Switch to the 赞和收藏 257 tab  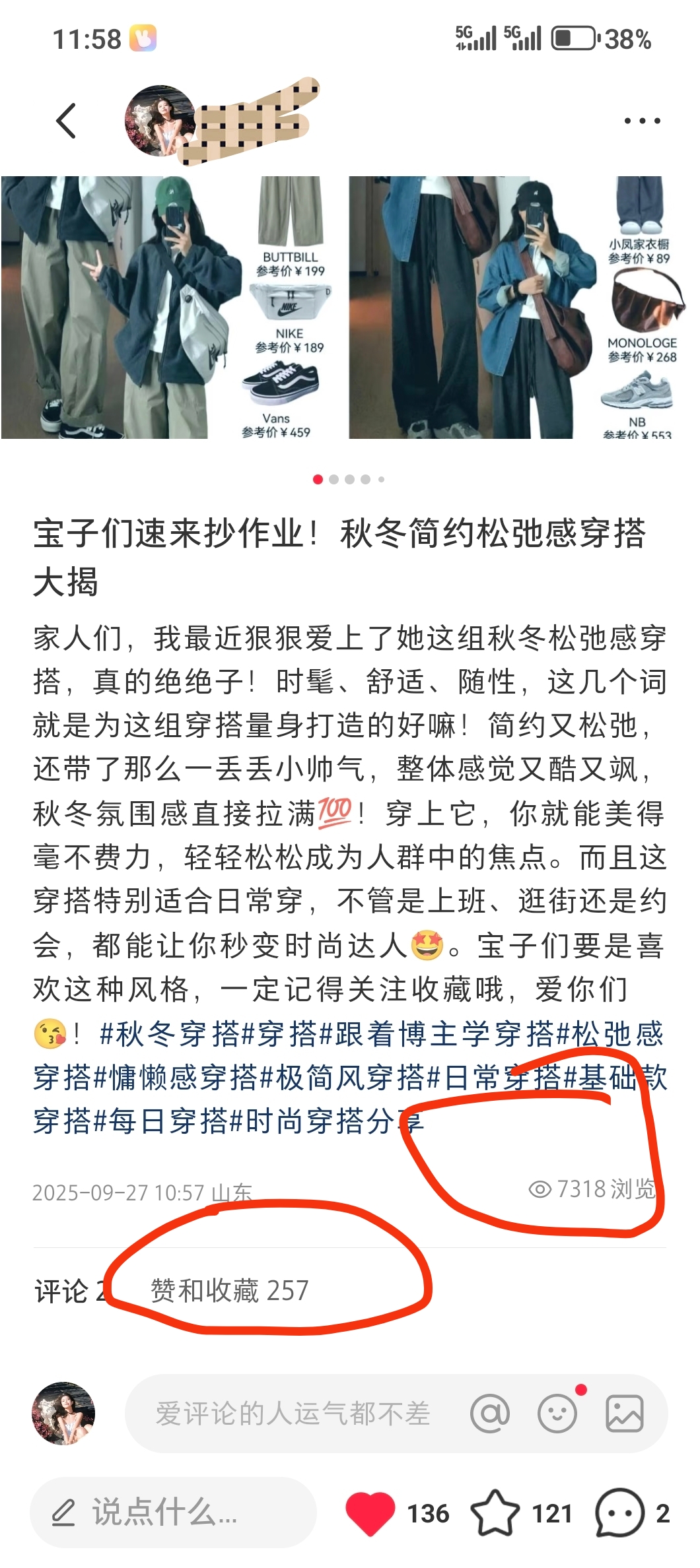coord(229,1291)
